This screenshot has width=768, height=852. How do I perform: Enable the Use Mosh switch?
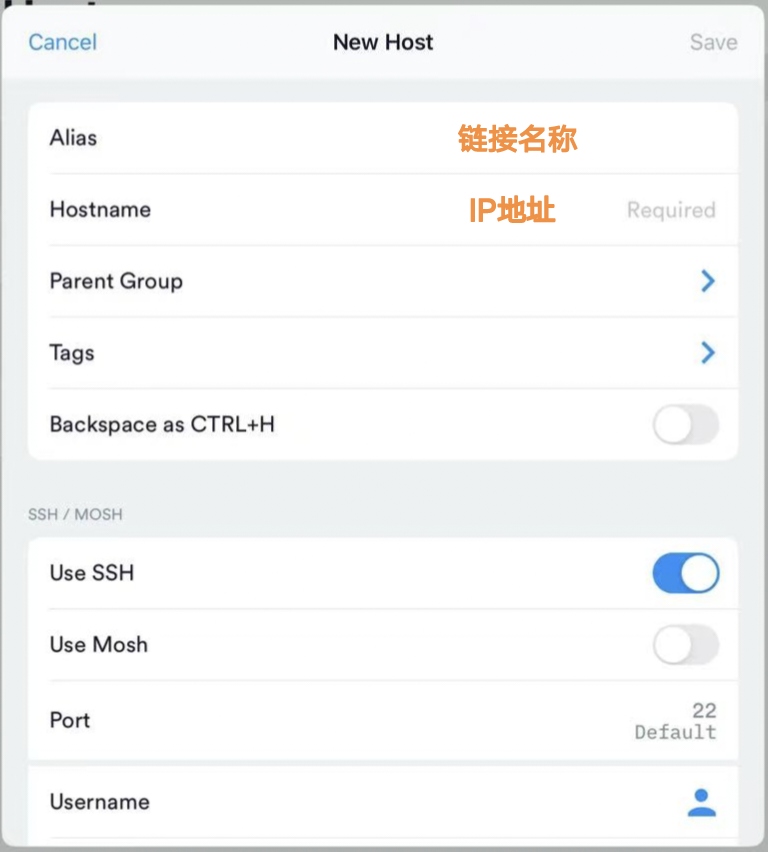point(685,645)
